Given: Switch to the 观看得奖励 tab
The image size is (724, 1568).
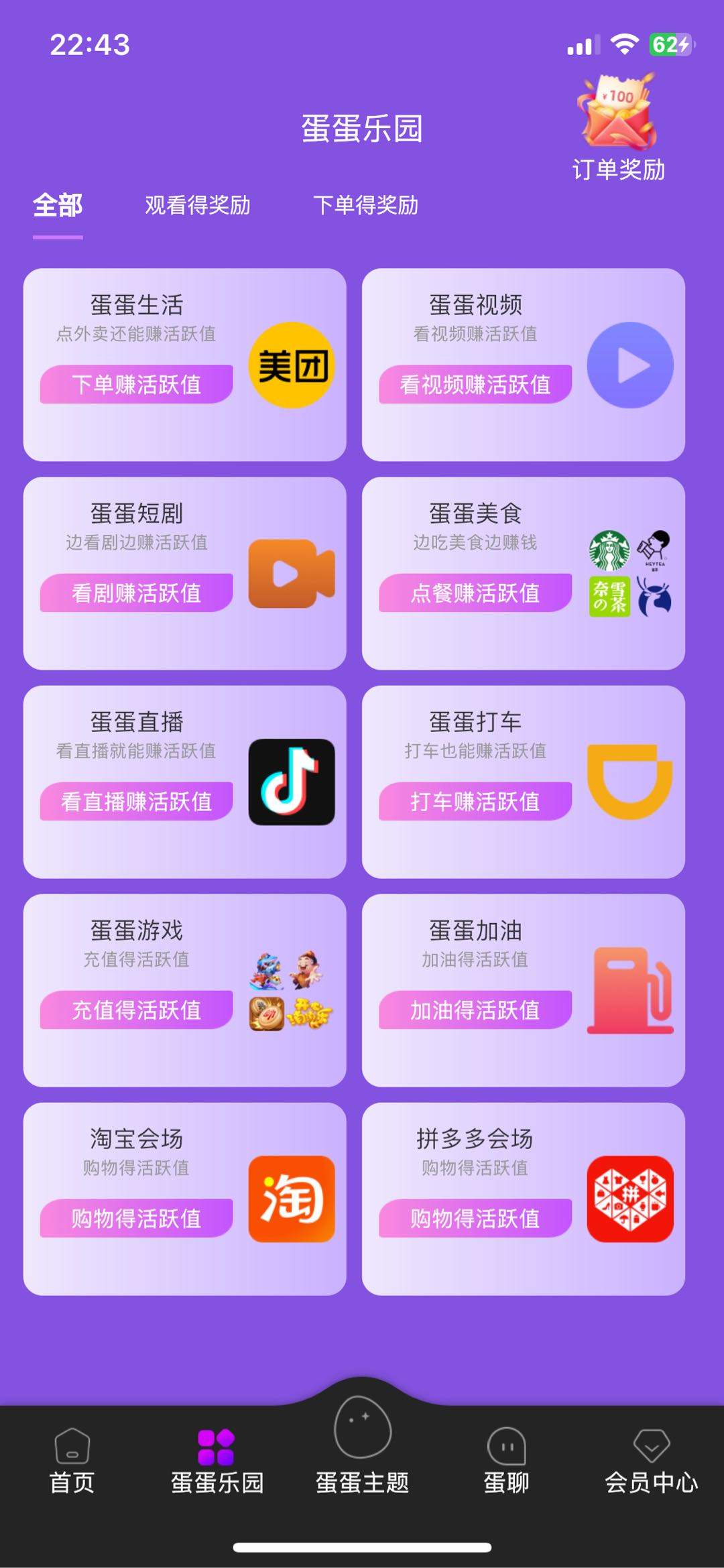Looking at the screenshot, I should (198, 205).
